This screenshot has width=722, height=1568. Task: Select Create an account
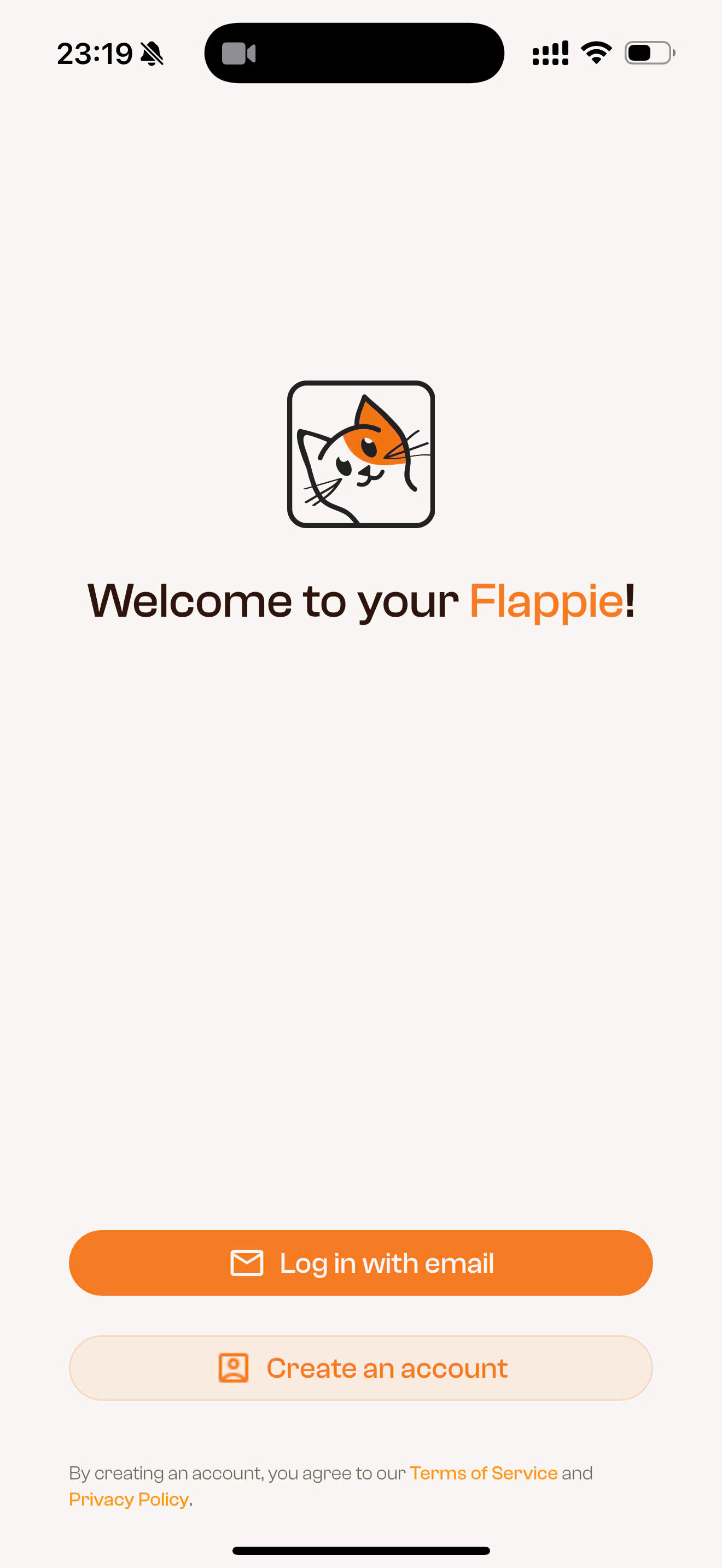click(361, 1368)
